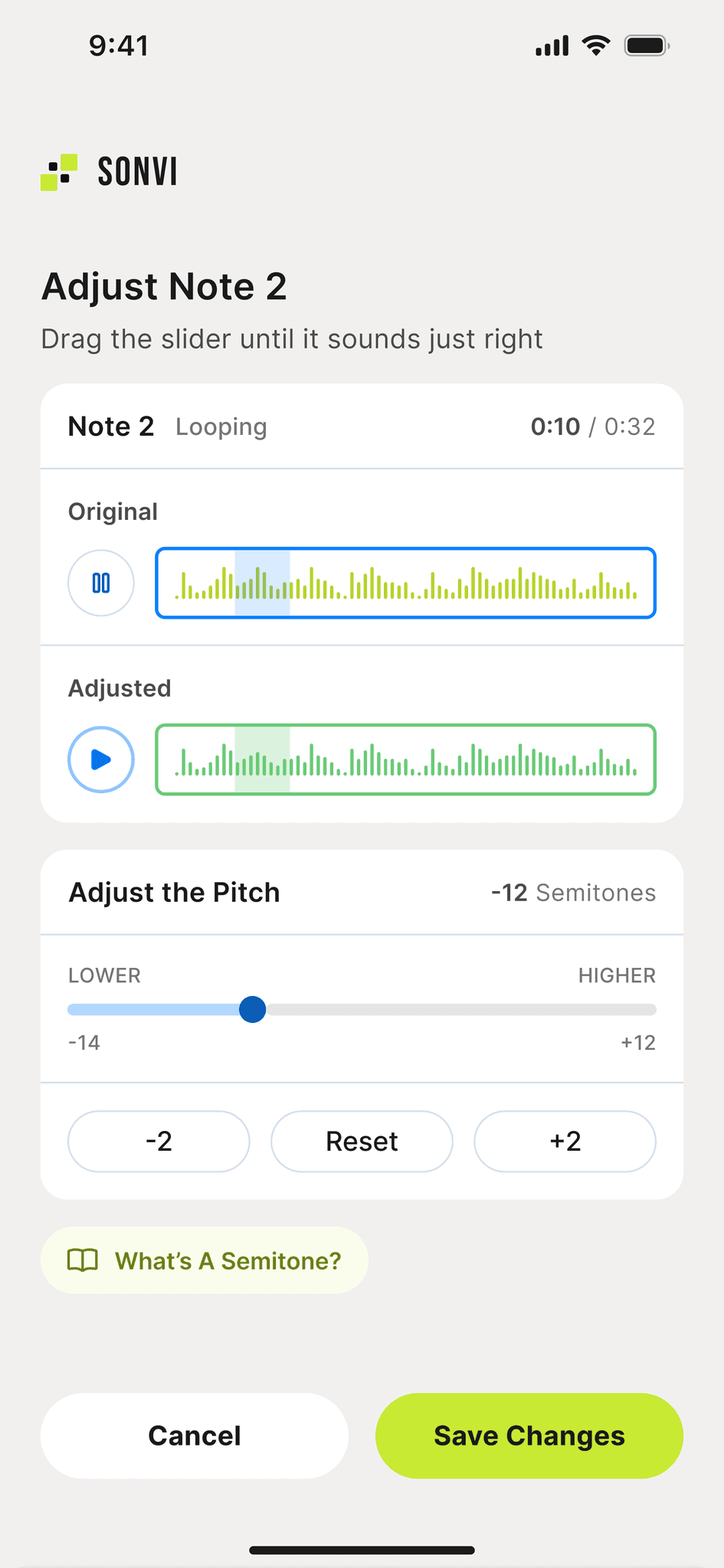The width and height of the screenshot is (724, 1568).
Task: Reset the pitch adjustment
Action: [x=362, y=1141]
